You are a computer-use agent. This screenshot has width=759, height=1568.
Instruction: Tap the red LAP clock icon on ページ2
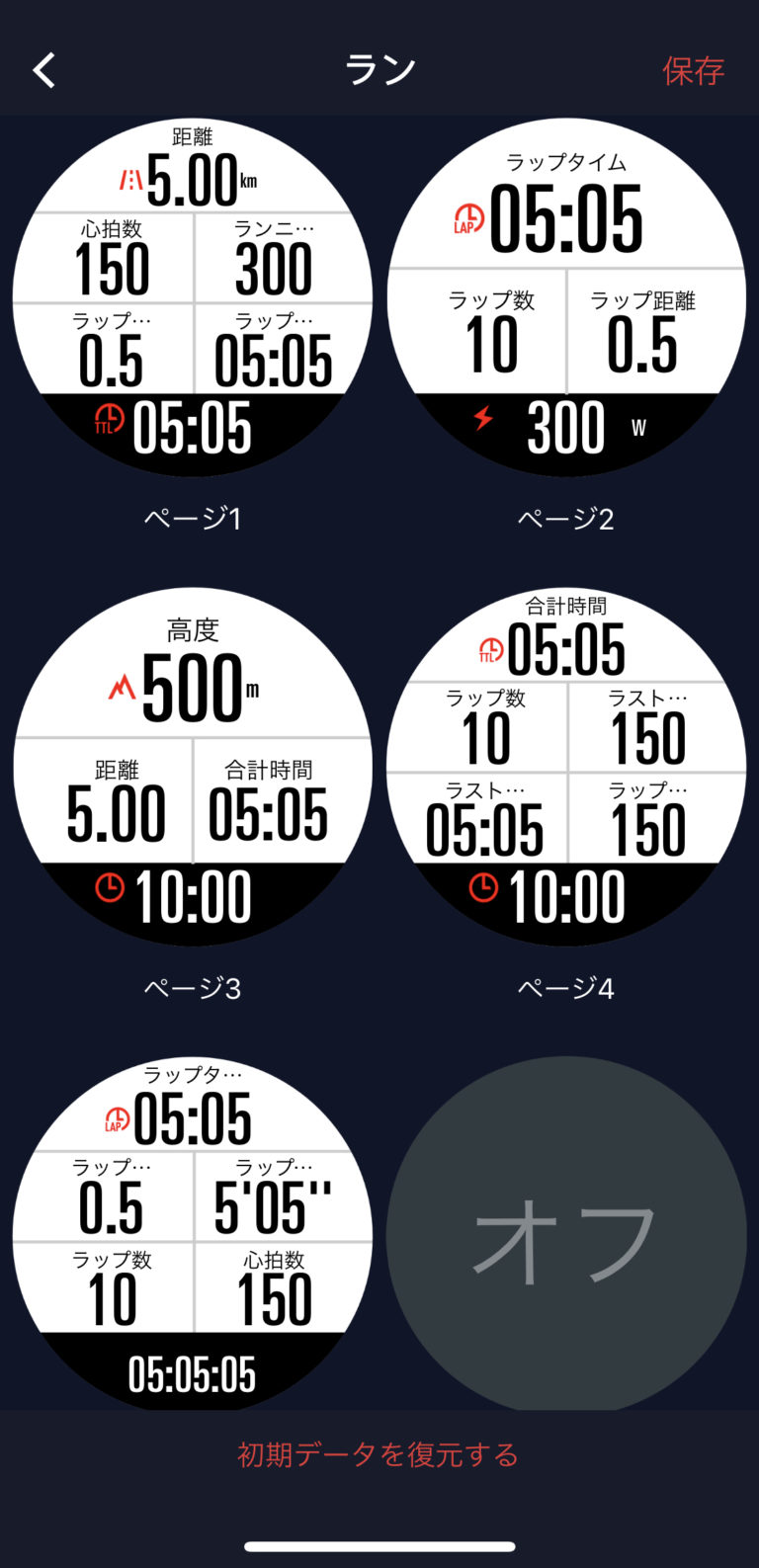(469, 219)
